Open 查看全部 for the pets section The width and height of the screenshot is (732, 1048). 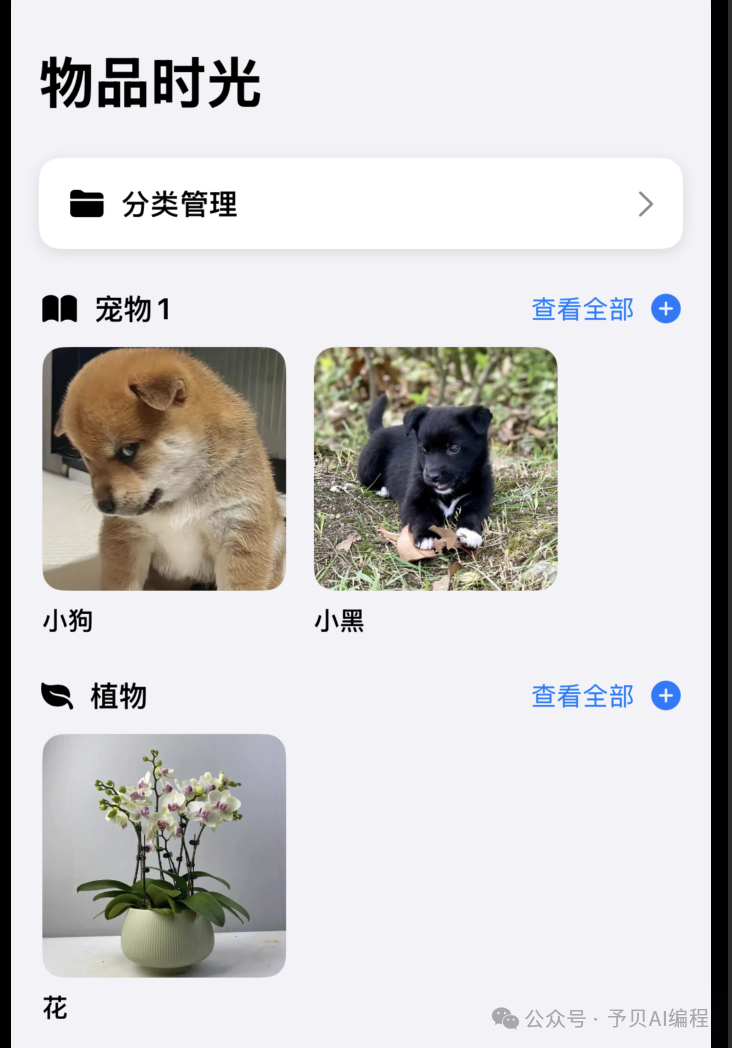(x=581, y=309)
